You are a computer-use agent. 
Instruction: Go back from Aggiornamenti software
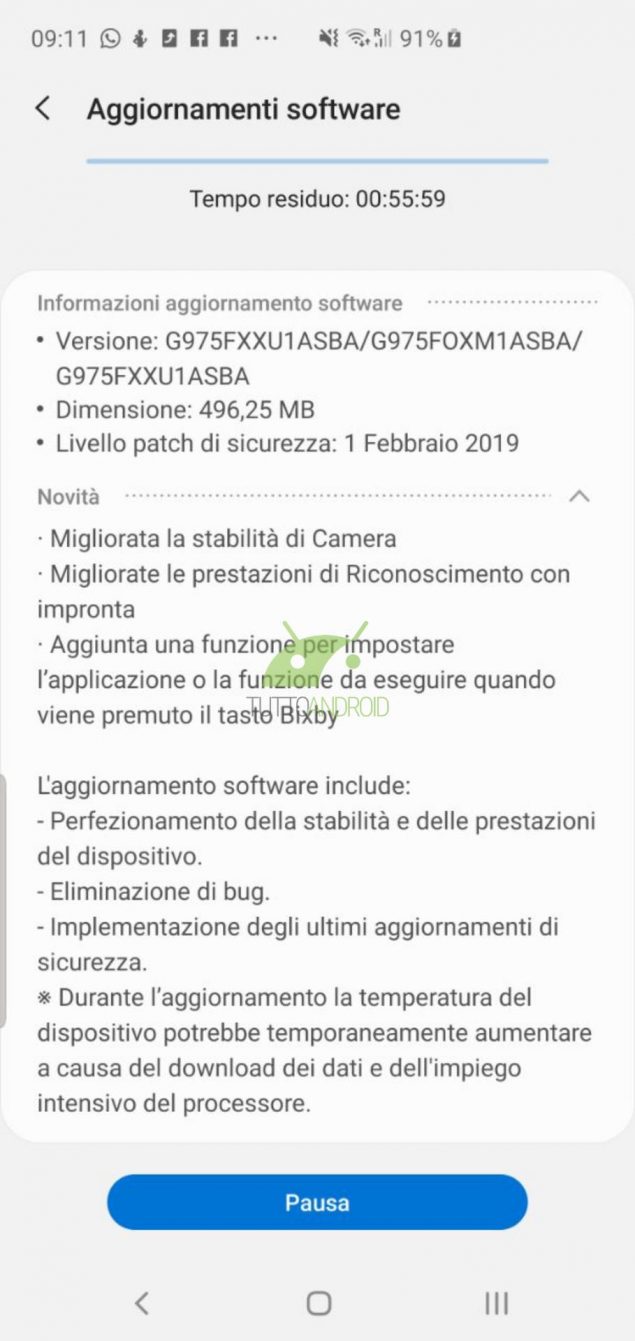point(43,108)
